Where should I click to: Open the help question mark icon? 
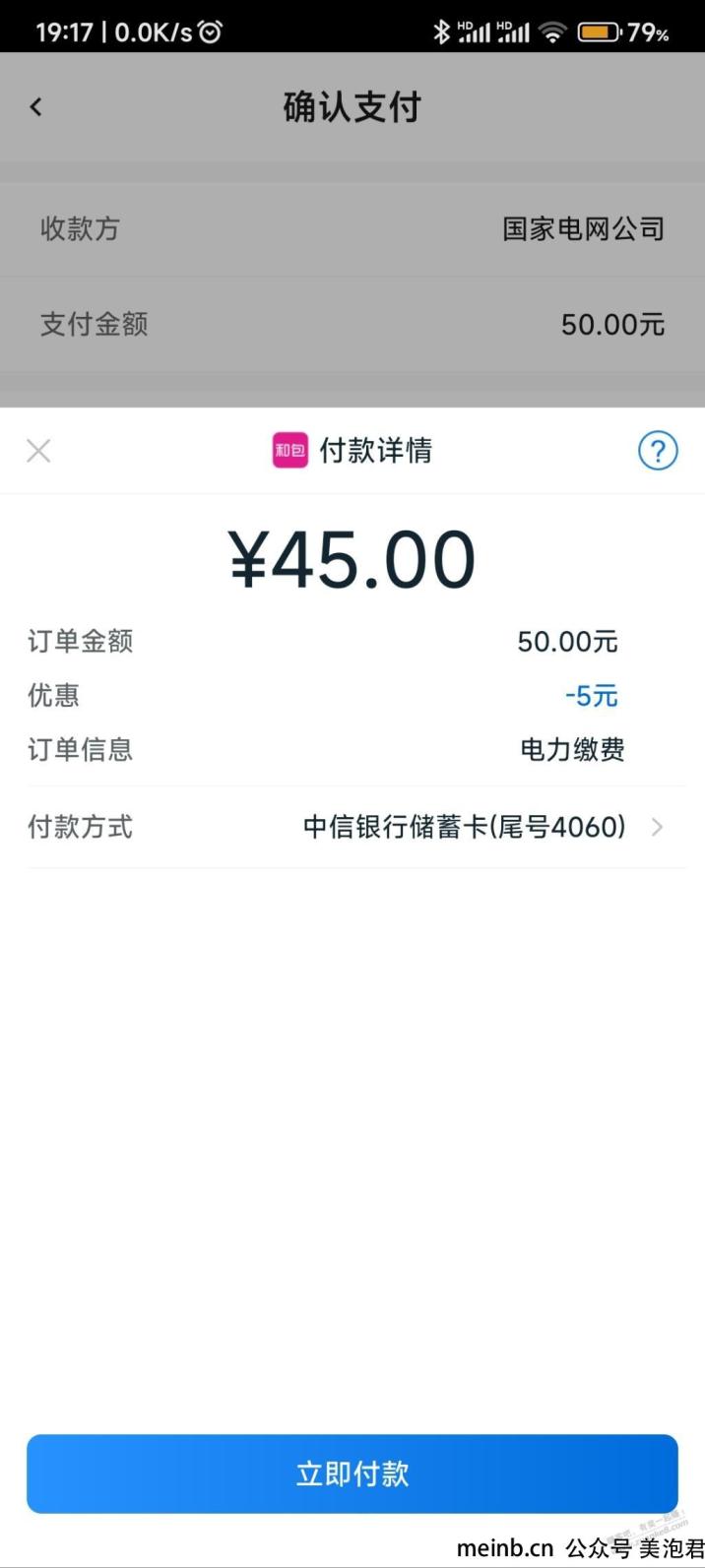click(x=658, y=451)
